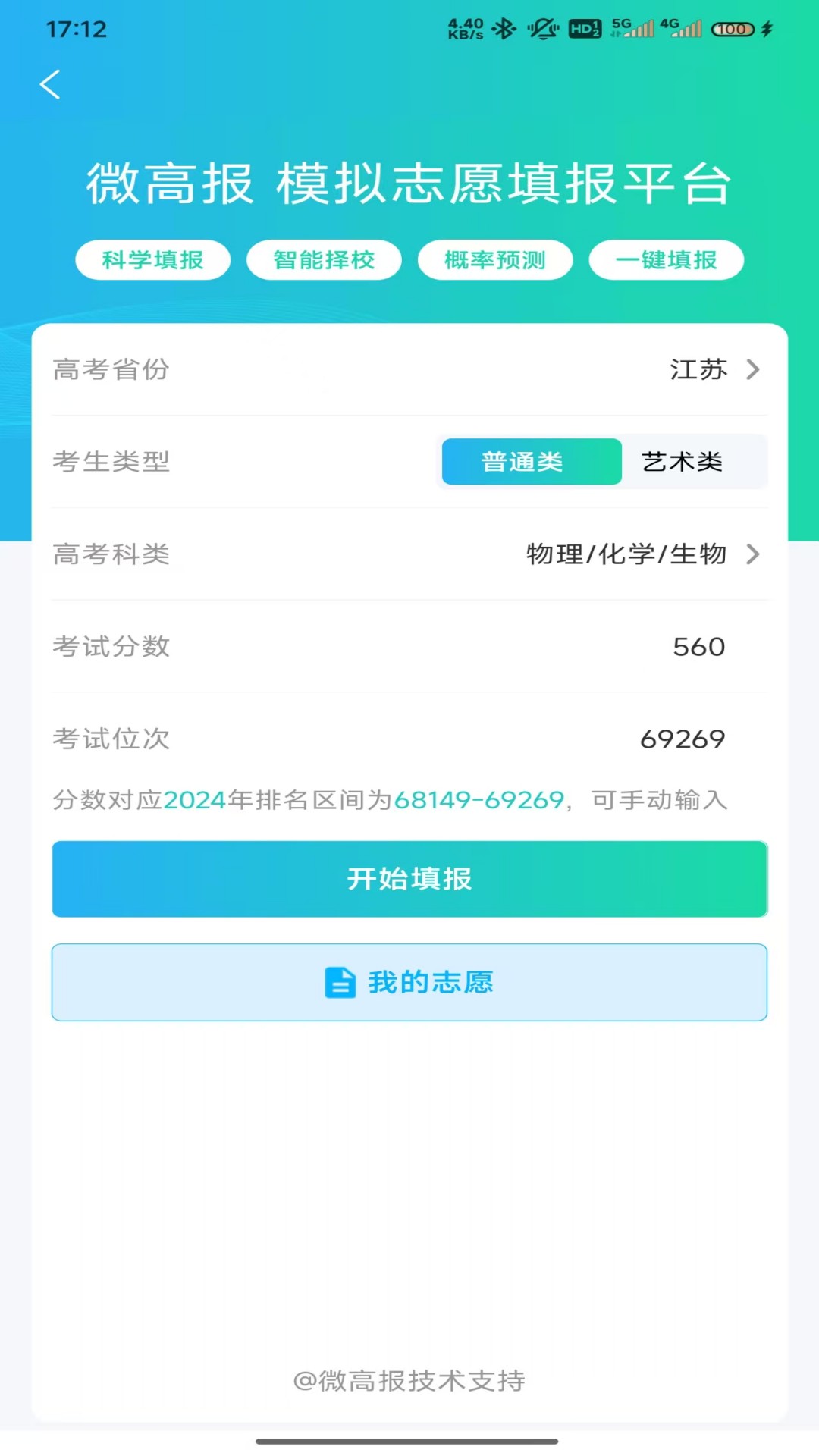Tap the 5G signal icon in status bar
Viewport: 819px width, 1456px height.
tap(634, 29)
